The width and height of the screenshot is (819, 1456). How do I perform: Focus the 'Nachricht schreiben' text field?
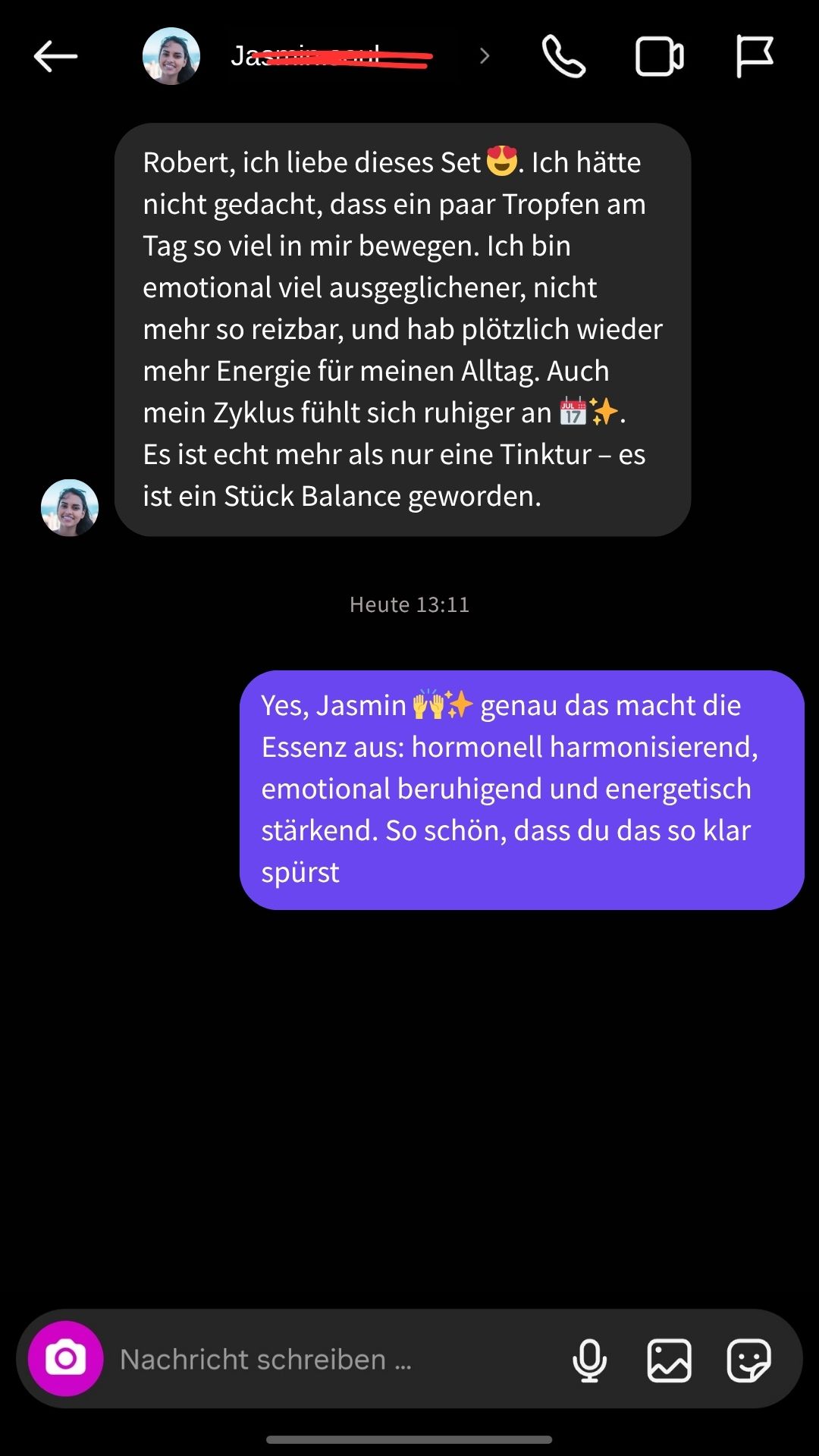point(334,1360)
